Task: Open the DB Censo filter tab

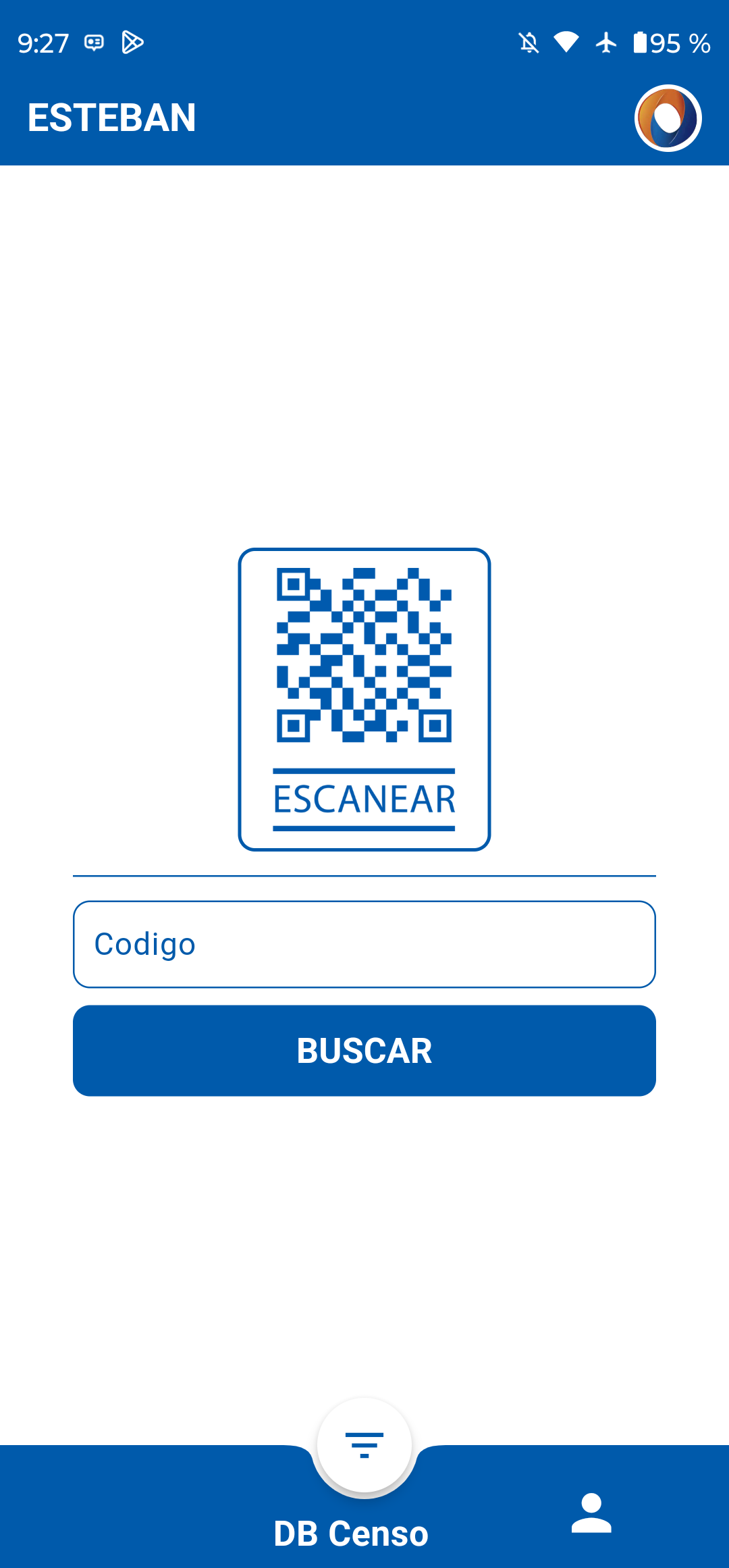Action: (x=364, y=1445)
